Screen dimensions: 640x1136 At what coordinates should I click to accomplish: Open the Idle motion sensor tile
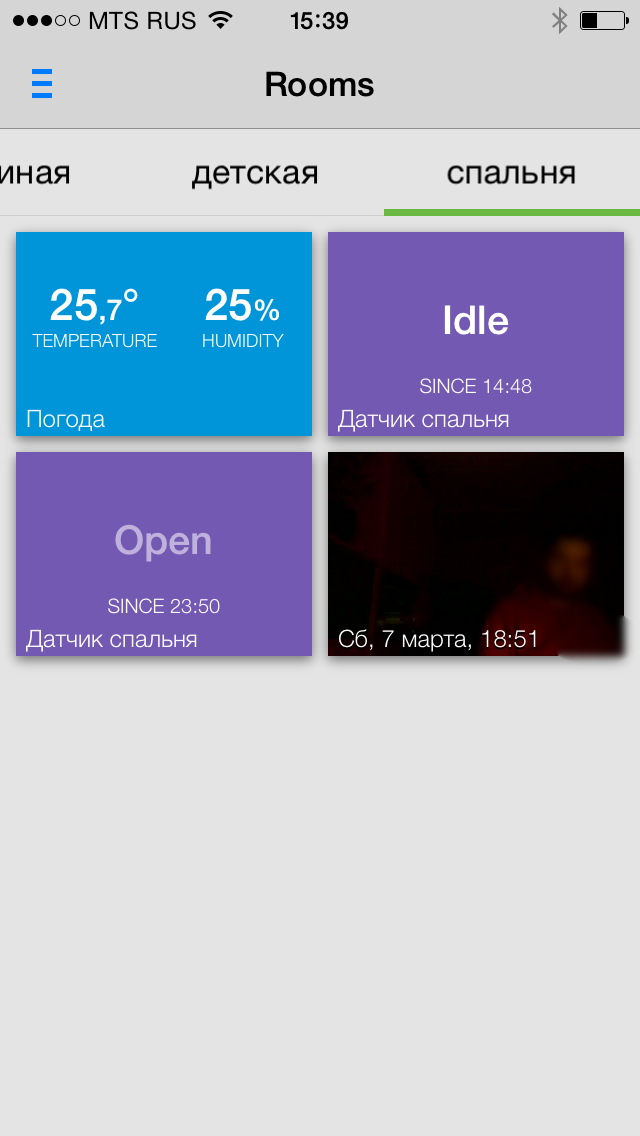point(476,334)
